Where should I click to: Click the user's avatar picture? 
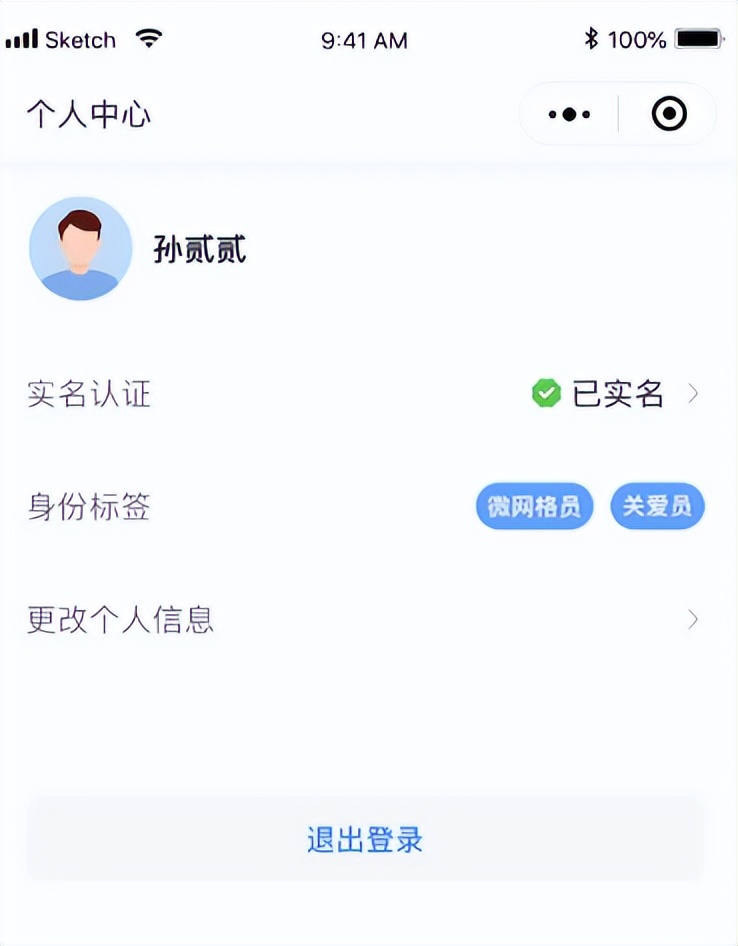tap(81, 248)
